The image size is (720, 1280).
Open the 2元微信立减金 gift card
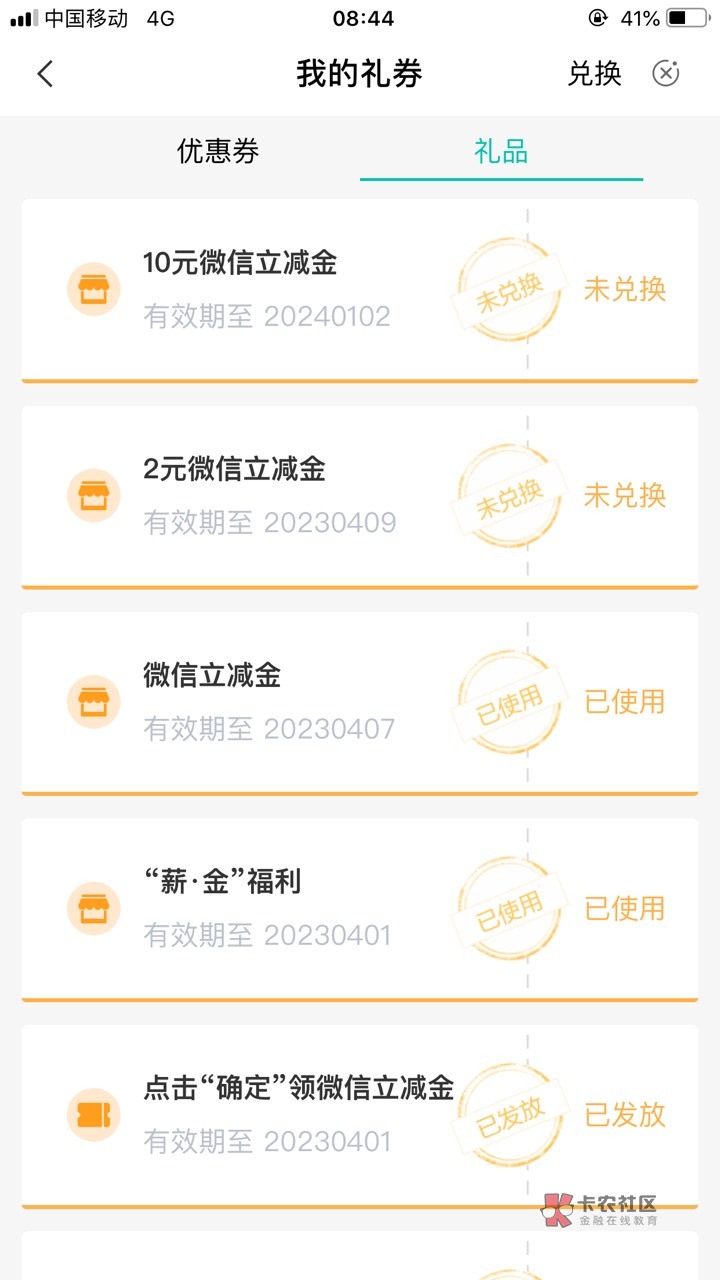click(x=360, y=496)
